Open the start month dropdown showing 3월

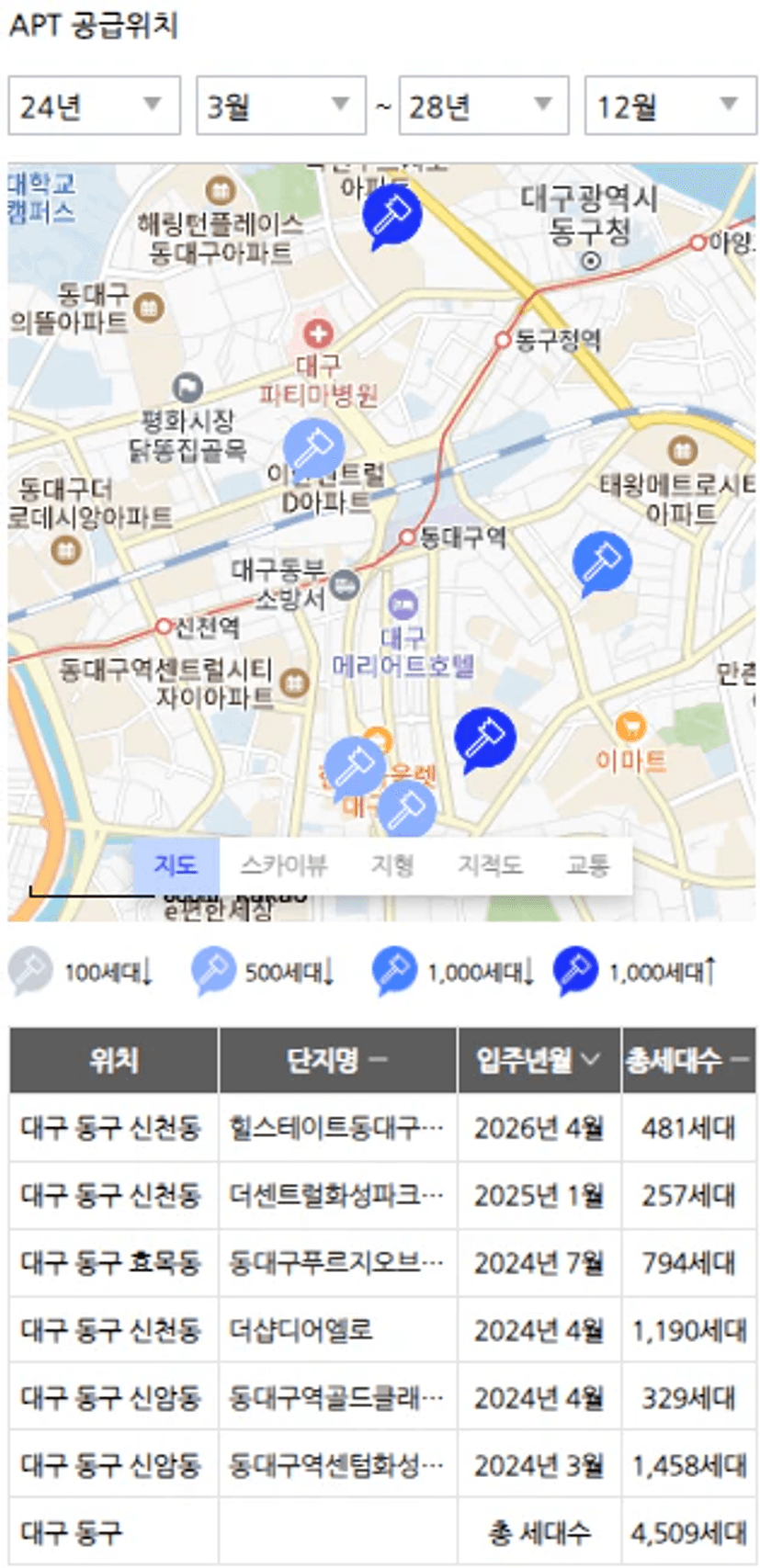280,106
